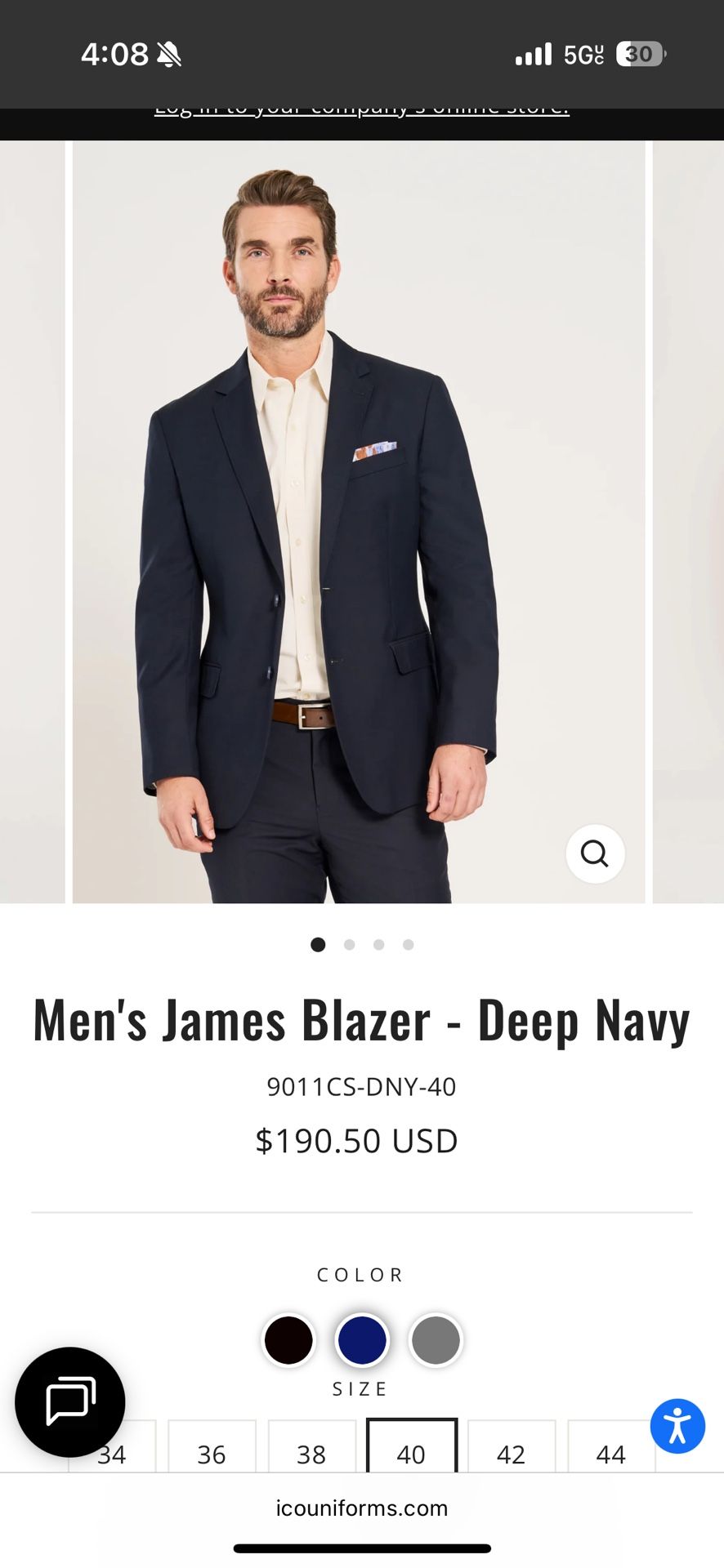The width and height of the screenshot is (724, 1568).
Task: Select the black color swatch
Action: coord(288,1340)
